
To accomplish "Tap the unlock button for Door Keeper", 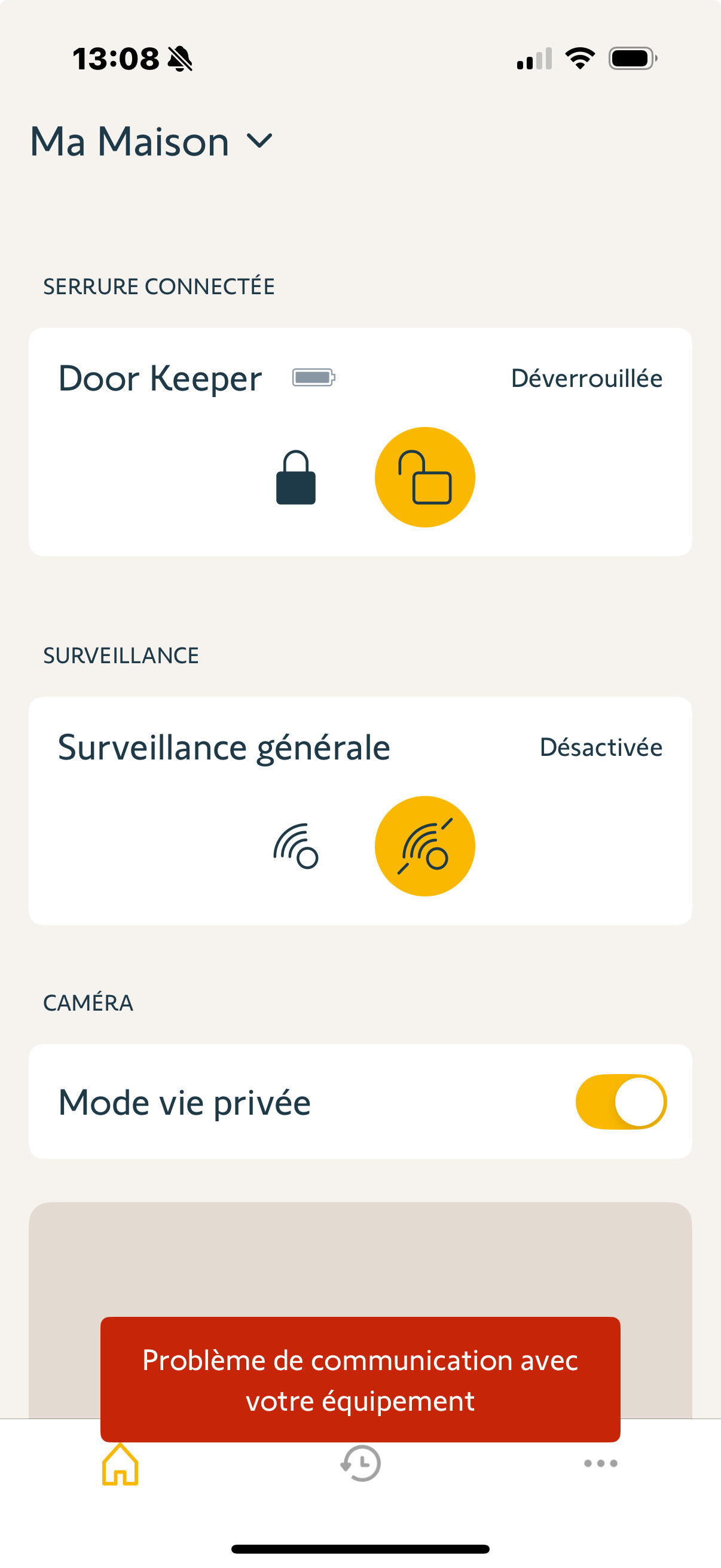I will pos(424,478).
